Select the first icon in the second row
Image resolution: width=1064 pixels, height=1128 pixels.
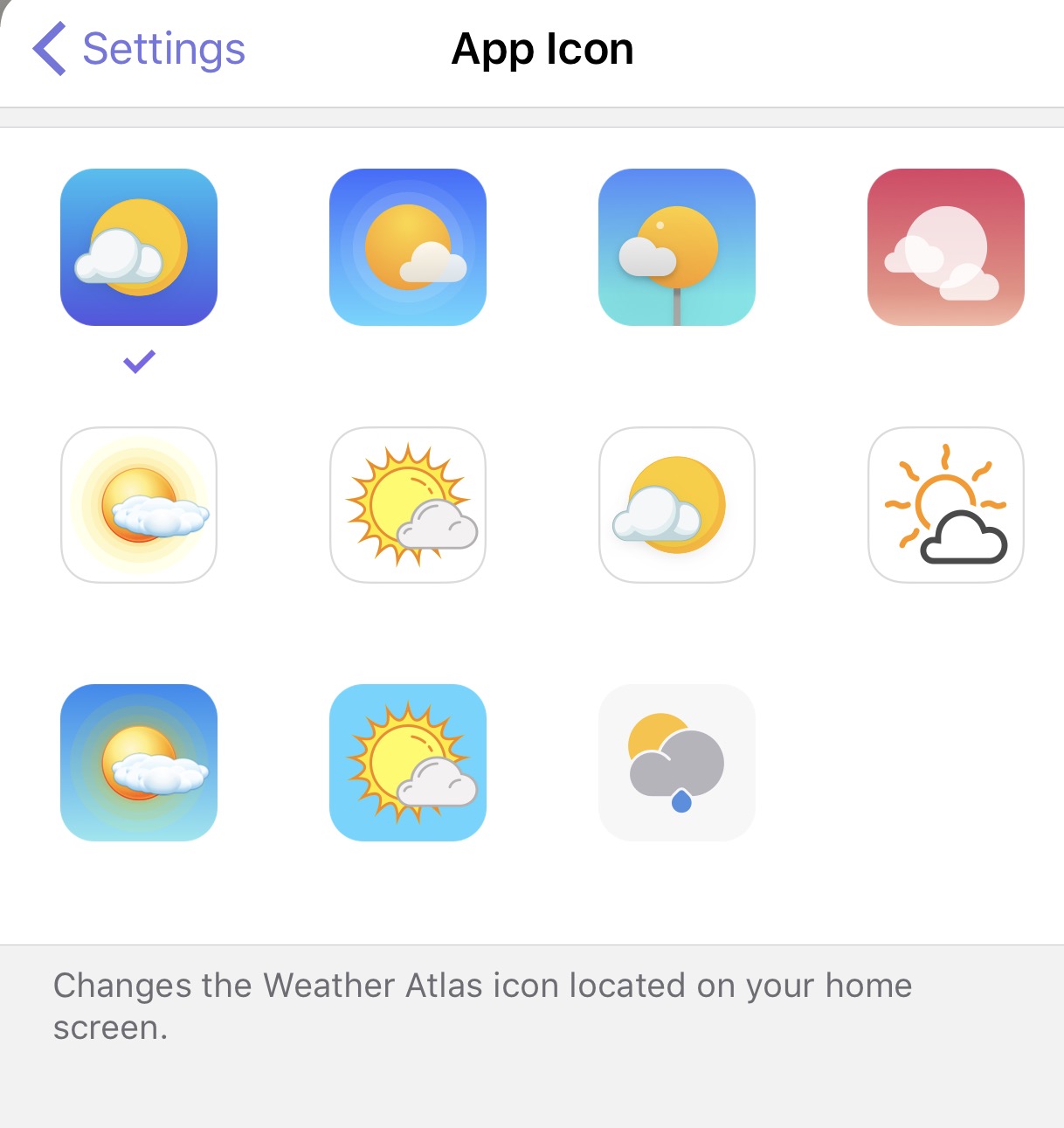pyautogui.click(x=138, y=505)
